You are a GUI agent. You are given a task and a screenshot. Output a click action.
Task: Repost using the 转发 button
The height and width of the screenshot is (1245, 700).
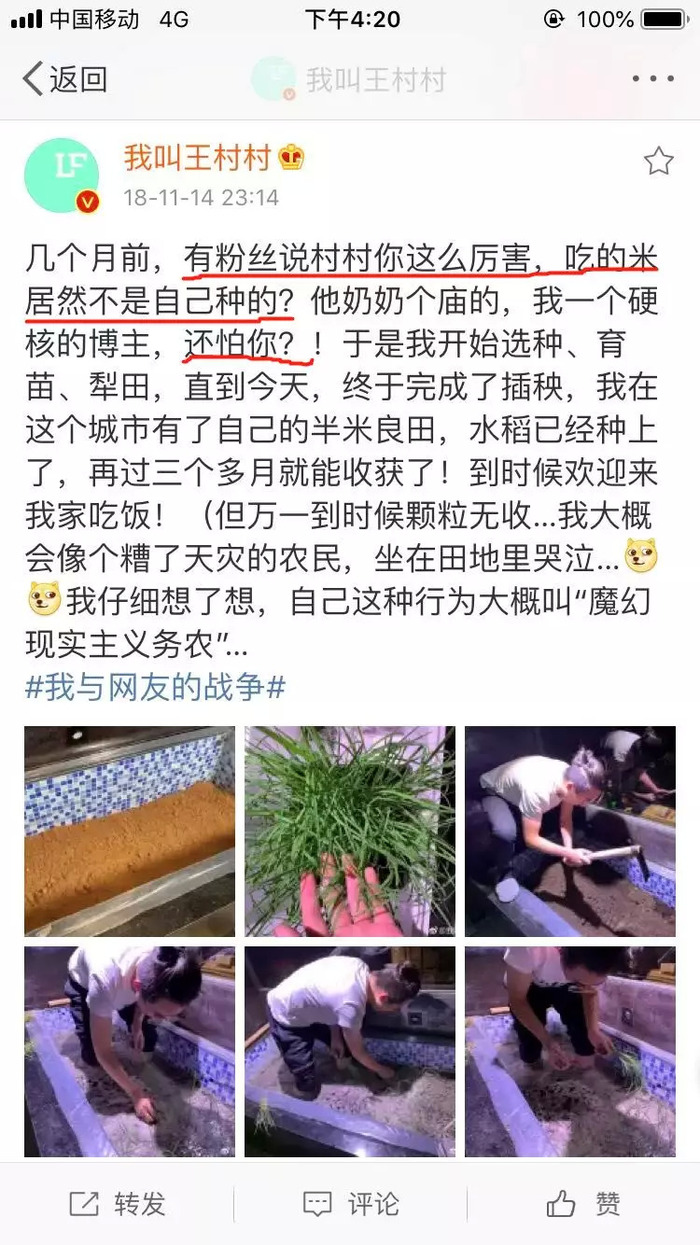(118, 1204)
